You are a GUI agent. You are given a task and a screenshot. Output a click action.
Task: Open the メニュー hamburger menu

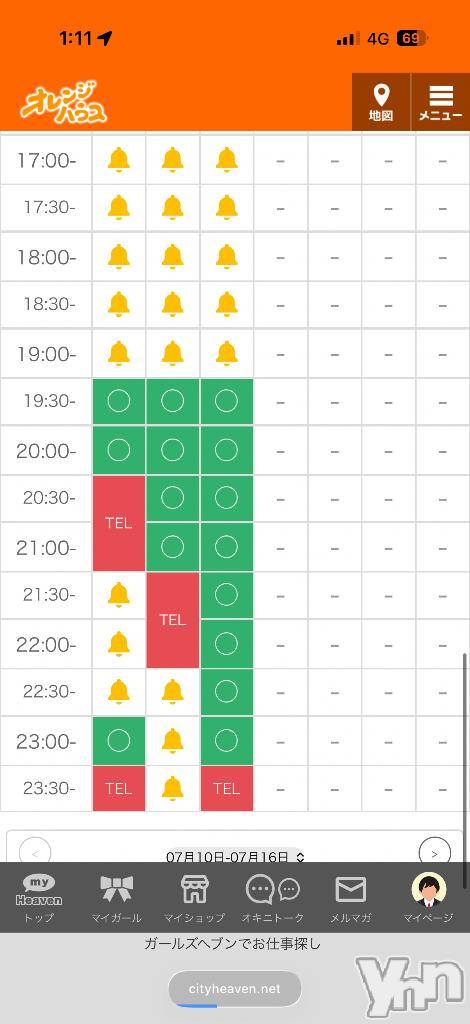pos(441,102)
